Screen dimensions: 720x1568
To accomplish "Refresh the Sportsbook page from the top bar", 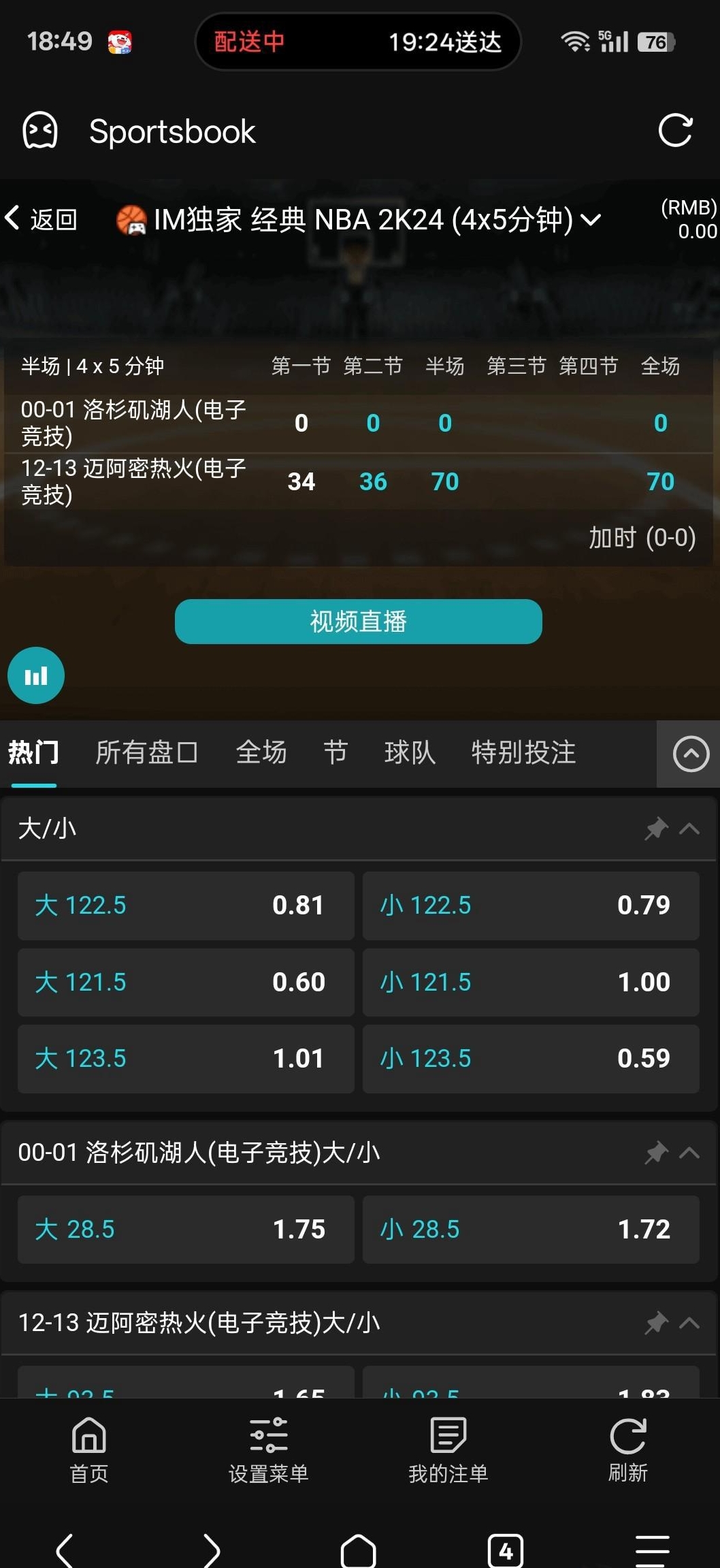I will pyautogui.click(x=674, y=131).
